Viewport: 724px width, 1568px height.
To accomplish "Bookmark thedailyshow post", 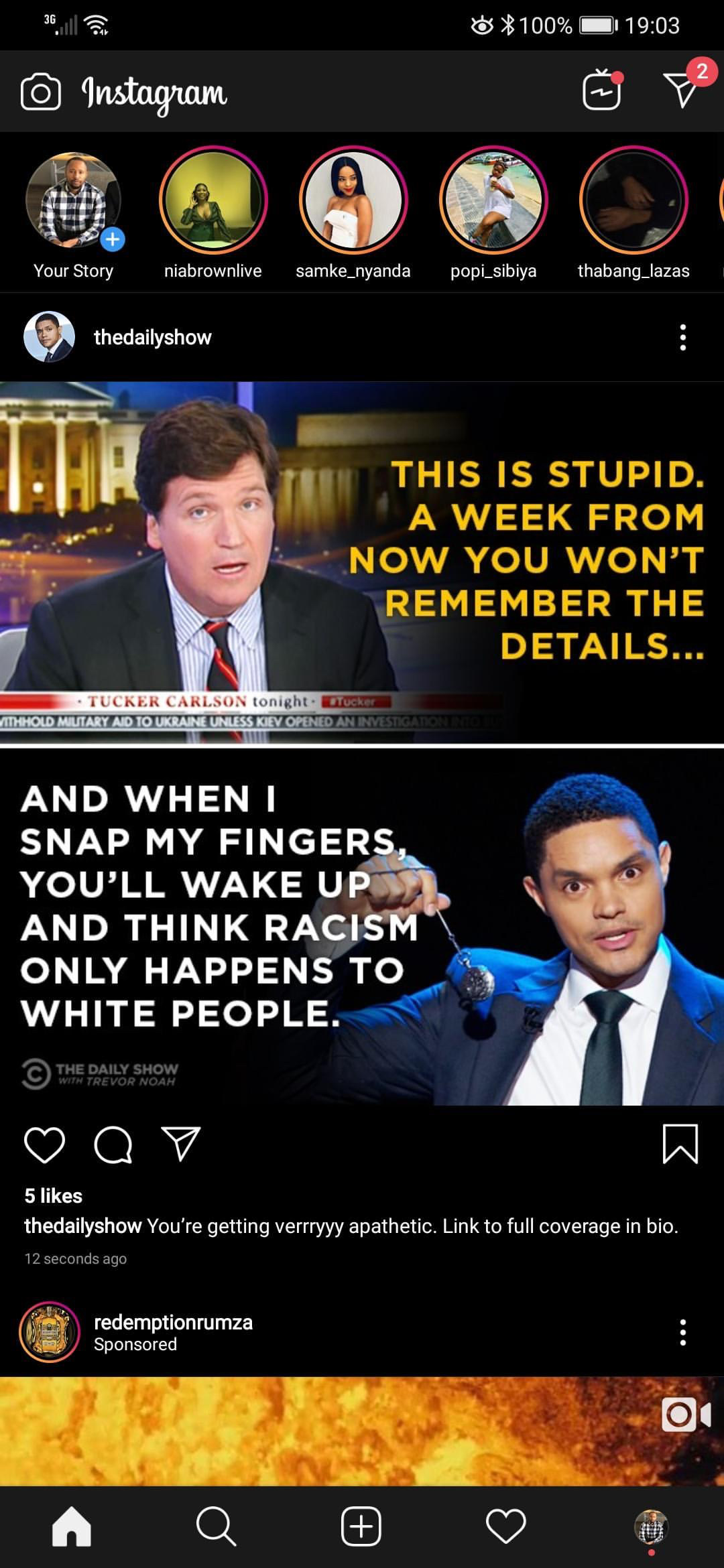I will [680, 1144].
